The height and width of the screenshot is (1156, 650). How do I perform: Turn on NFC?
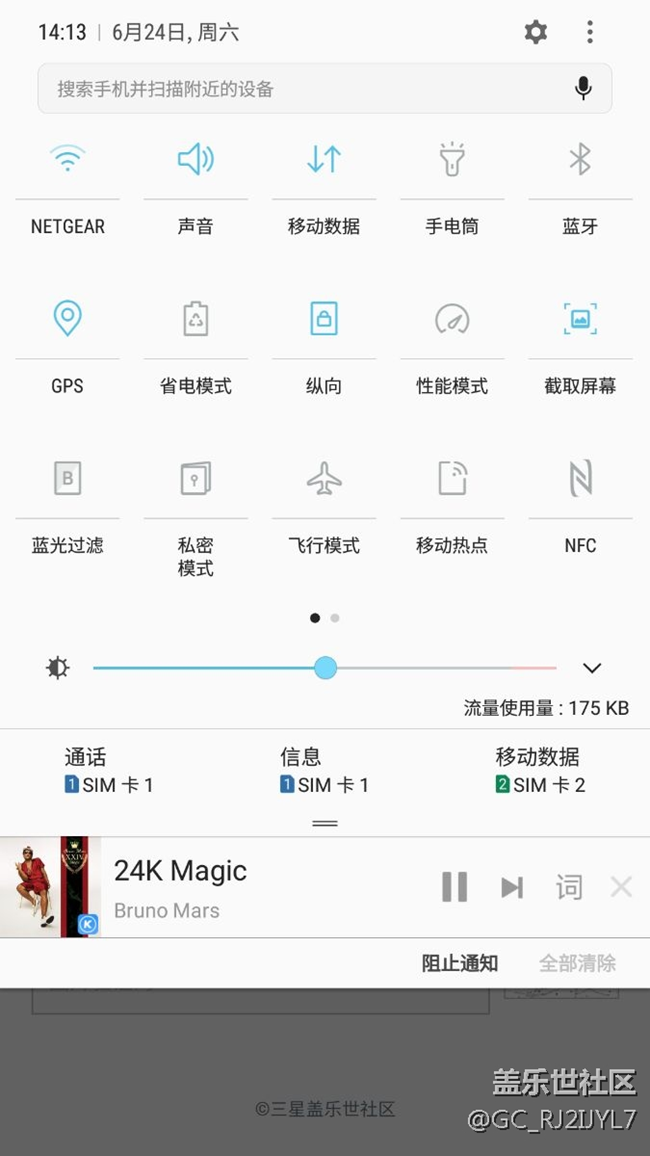(580, 479)
